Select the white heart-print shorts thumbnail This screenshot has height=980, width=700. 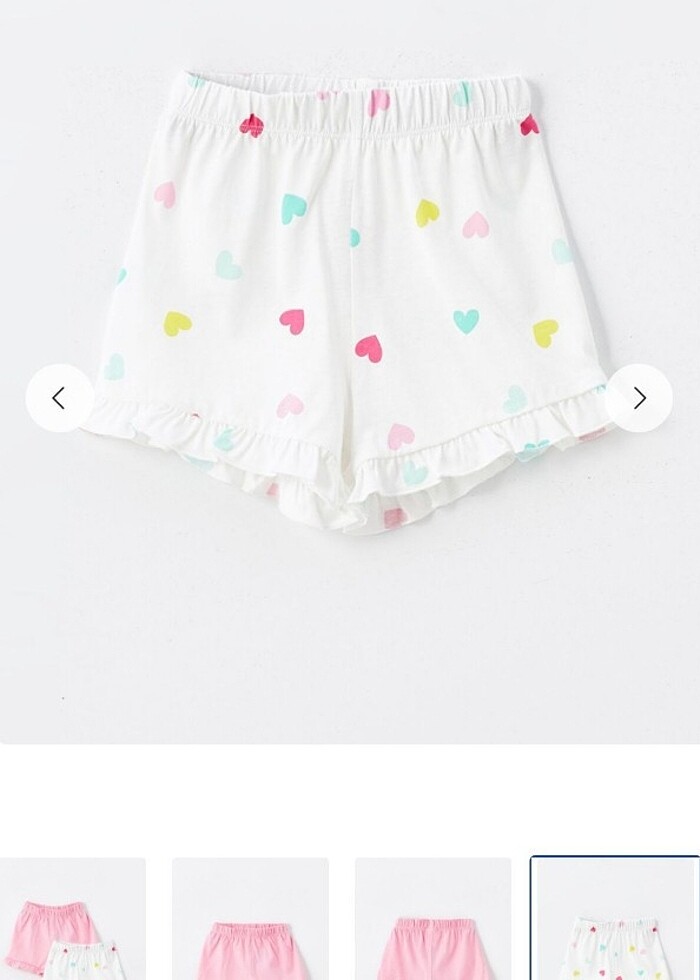tap(615, 920)
